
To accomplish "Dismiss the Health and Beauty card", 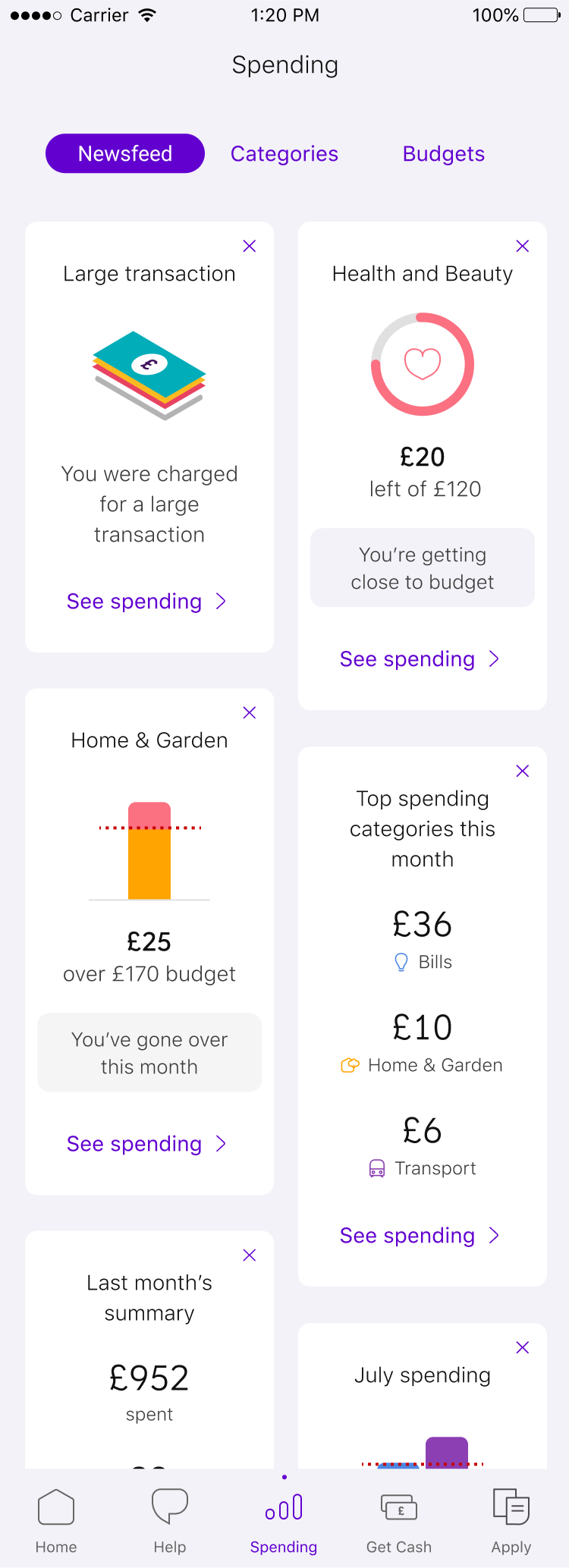I will tap(522, 246).
